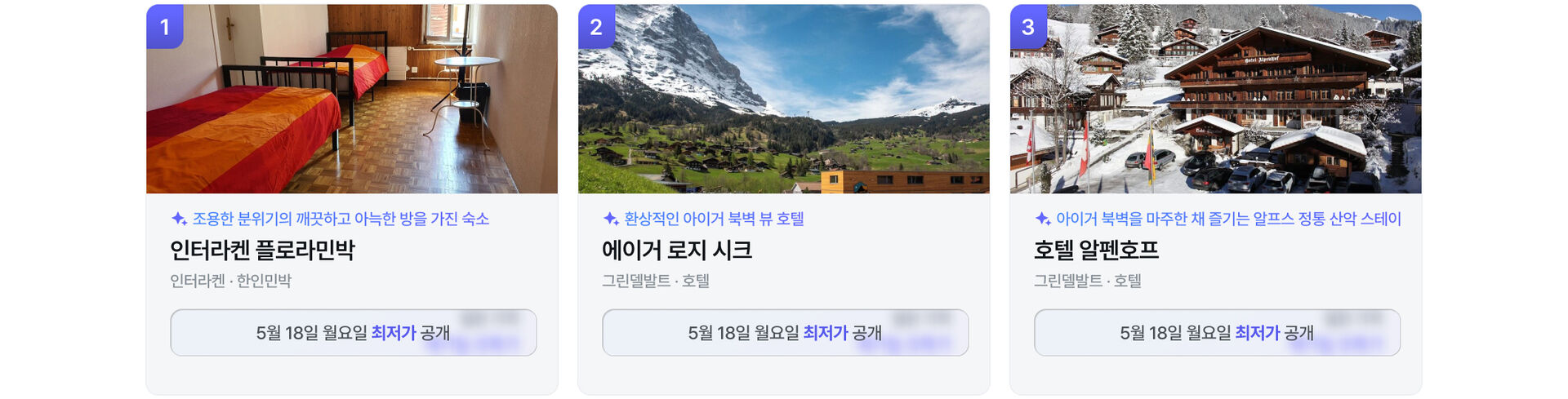
Task: Show 최저가 공개 for 호텔 알펜호프
Action: click(1218, 333)
